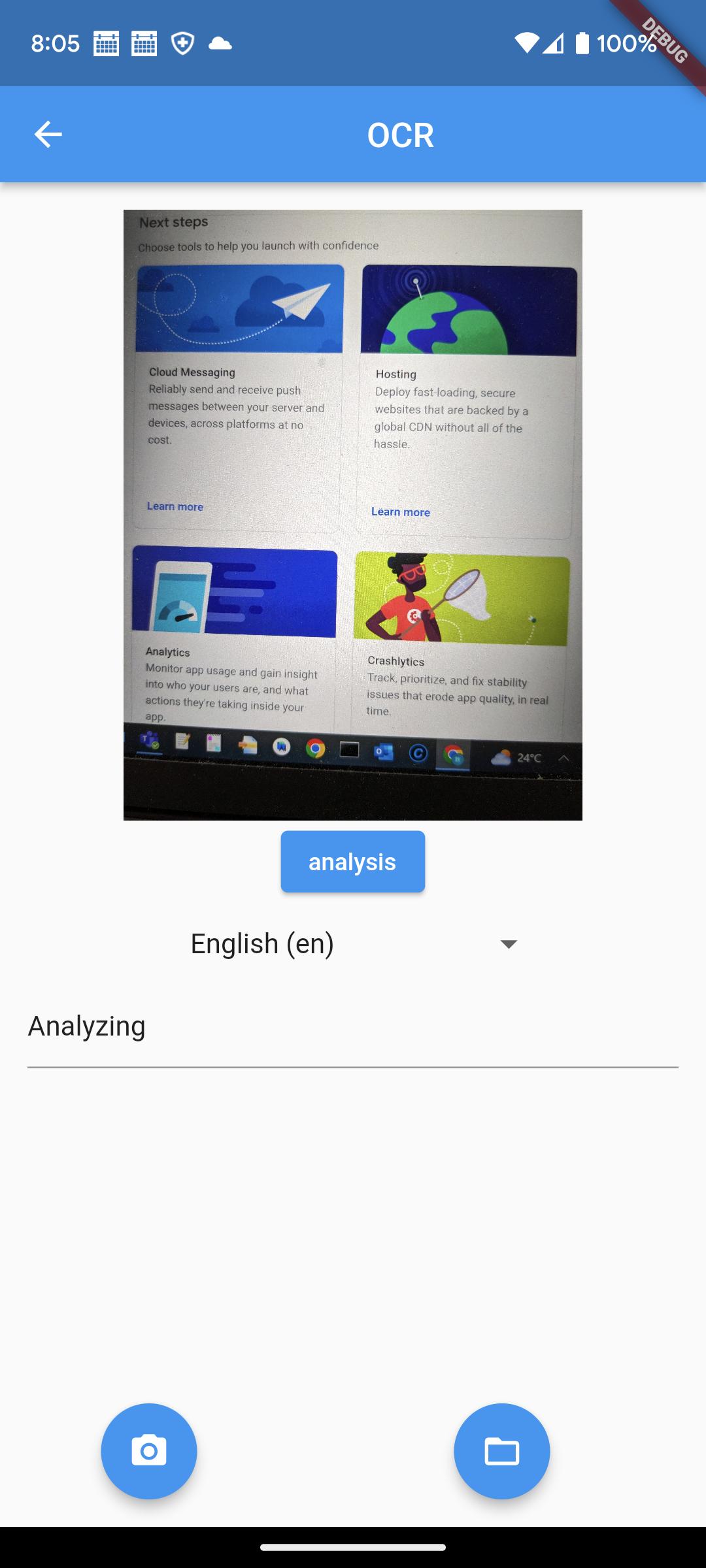The height and width of the screenshot is (1568, 706).
Task: Focus the Analyzing text field
Action: 353,1027
